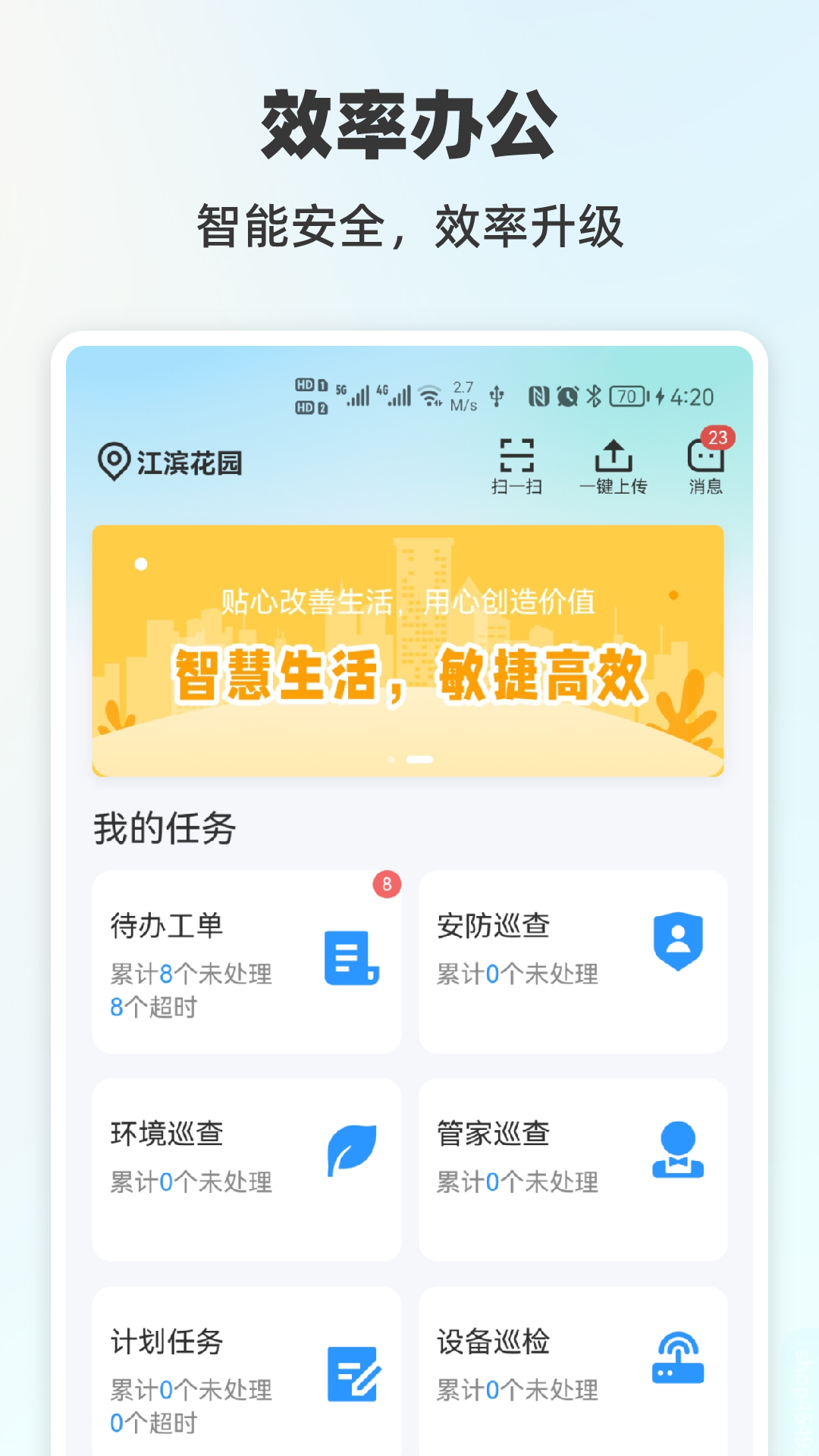This screenshot has width=819, height=1456.
Task: Select the second carousel indicator dot
Action: (421, 758)
